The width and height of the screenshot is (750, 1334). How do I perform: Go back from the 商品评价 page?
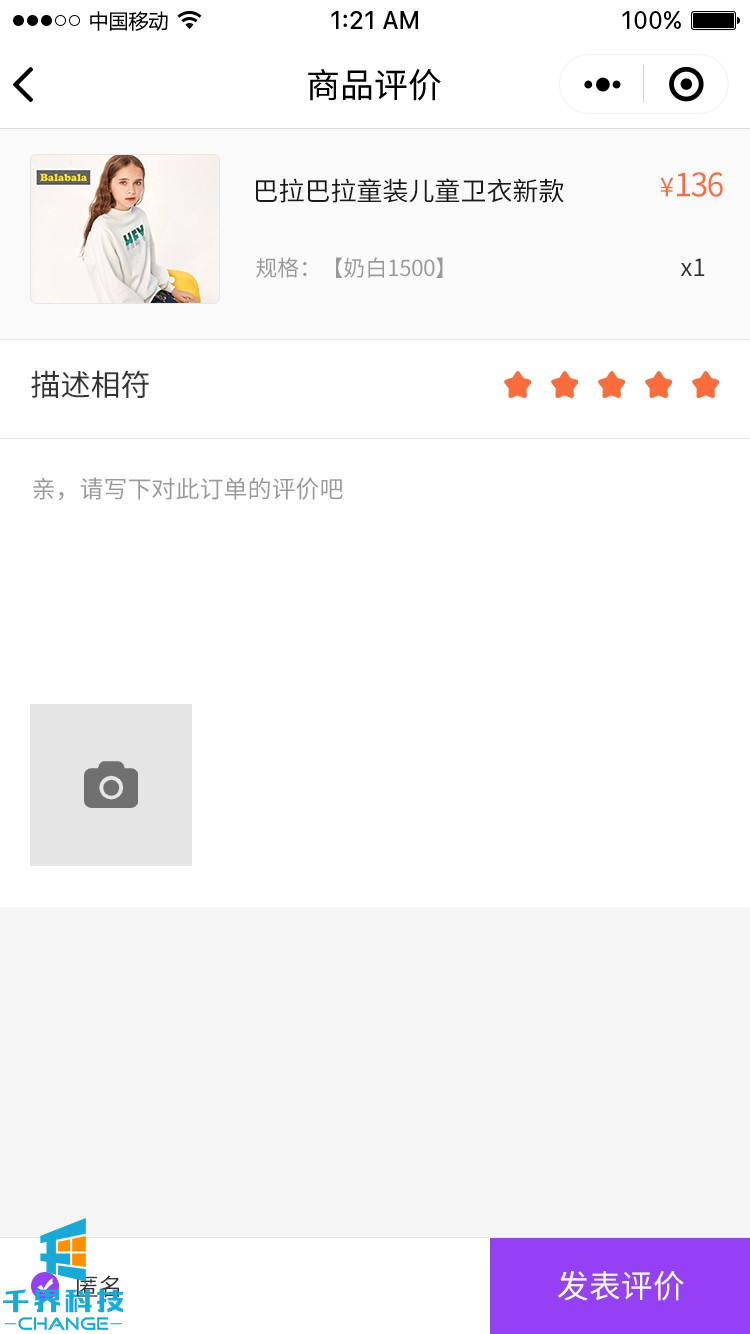click(25, 85)
